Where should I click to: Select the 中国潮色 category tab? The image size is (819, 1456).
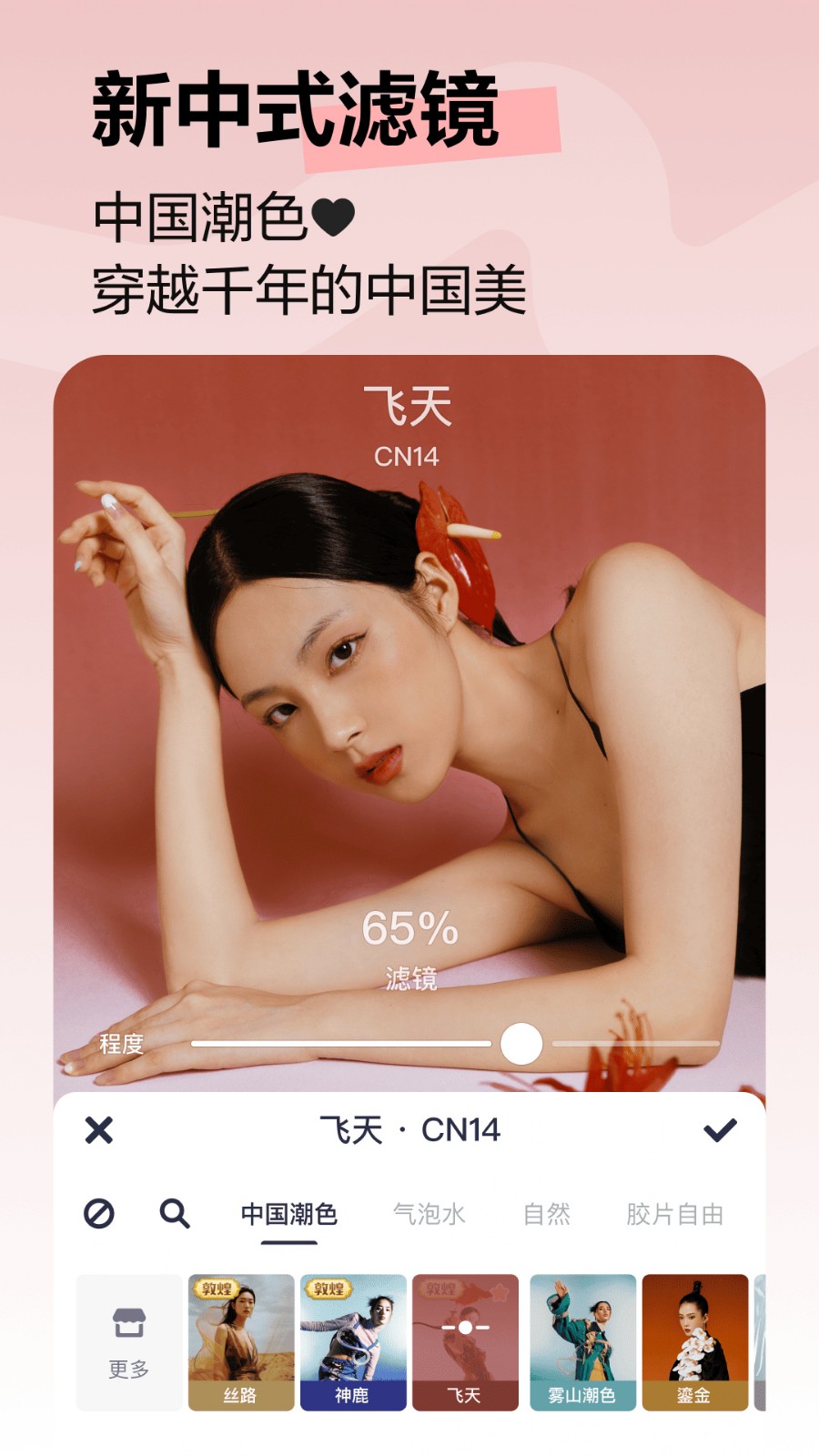point(290,1212)
